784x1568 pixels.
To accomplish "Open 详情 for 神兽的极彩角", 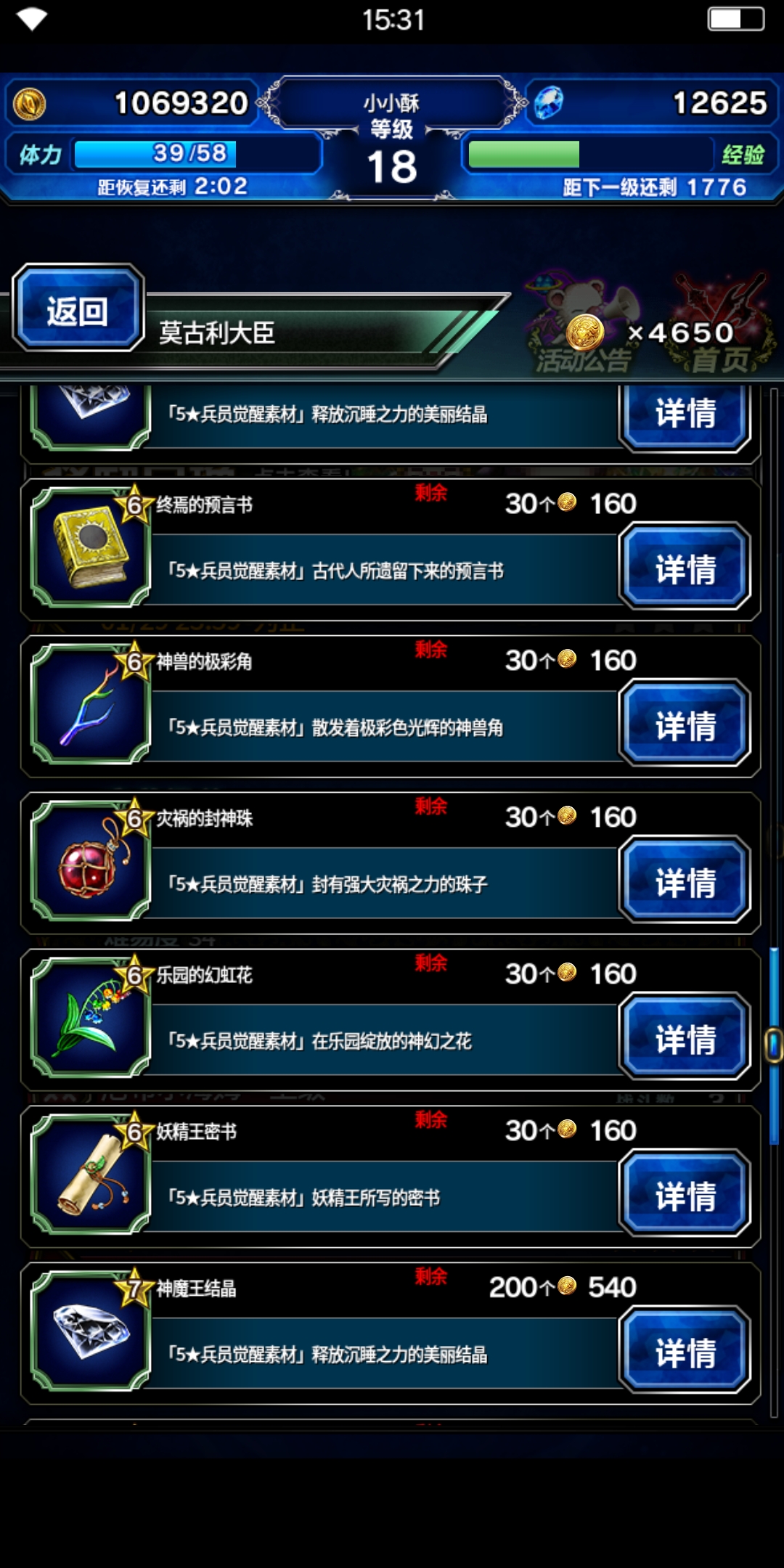I will (685, 724).
